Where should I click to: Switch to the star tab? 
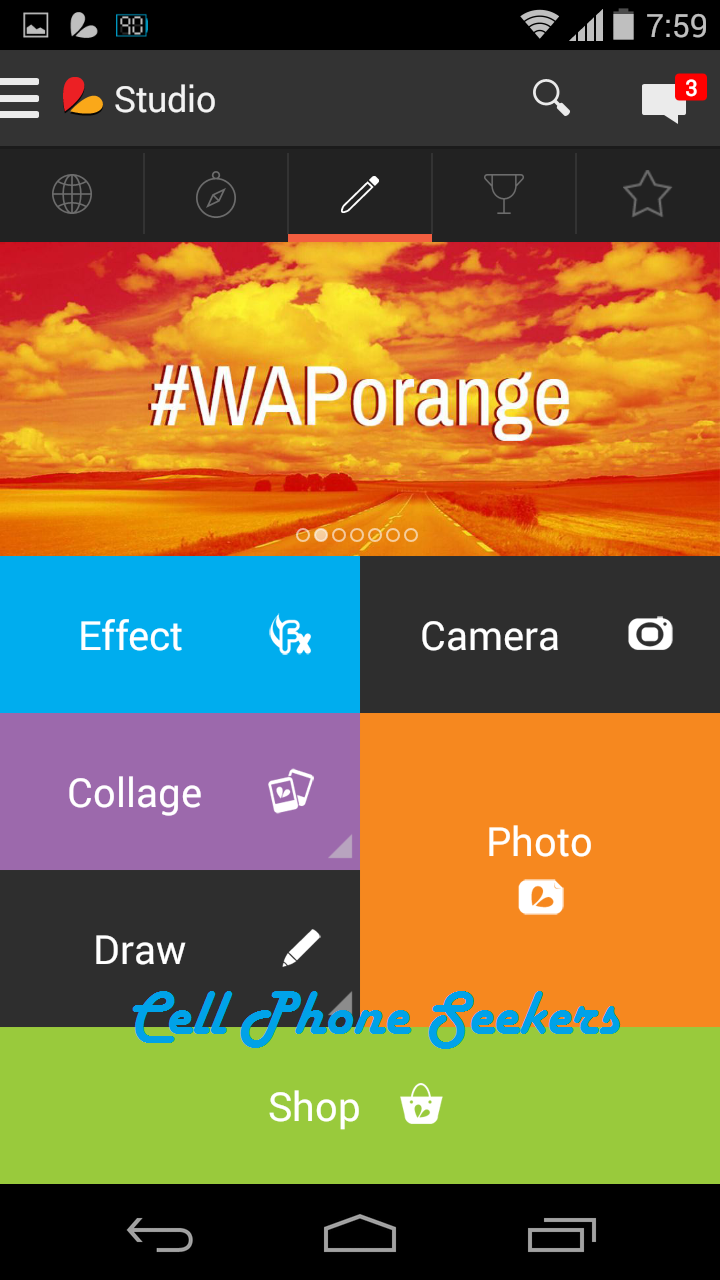[x=648, y=194]
